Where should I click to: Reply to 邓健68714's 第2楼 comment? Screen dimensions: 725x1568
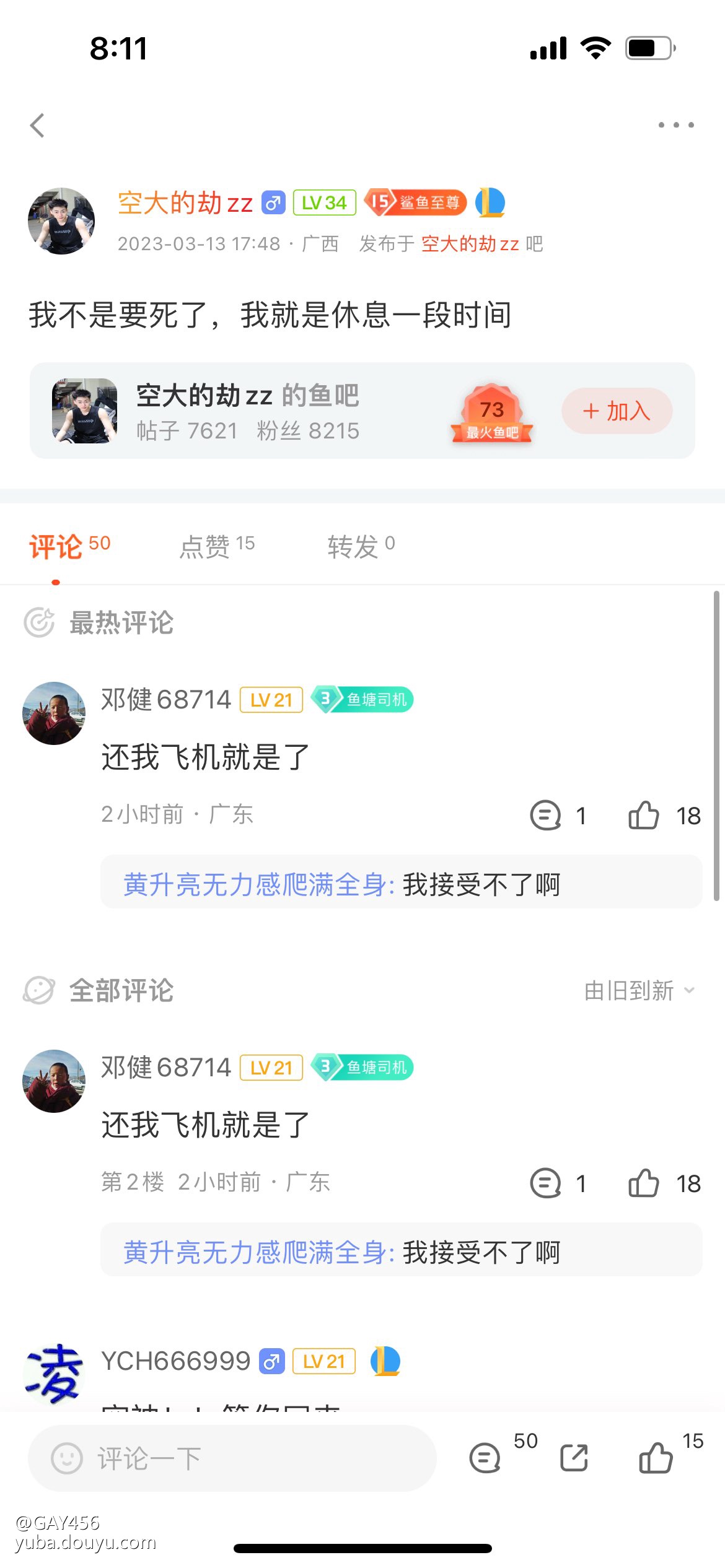click(x=546, y=1183)
